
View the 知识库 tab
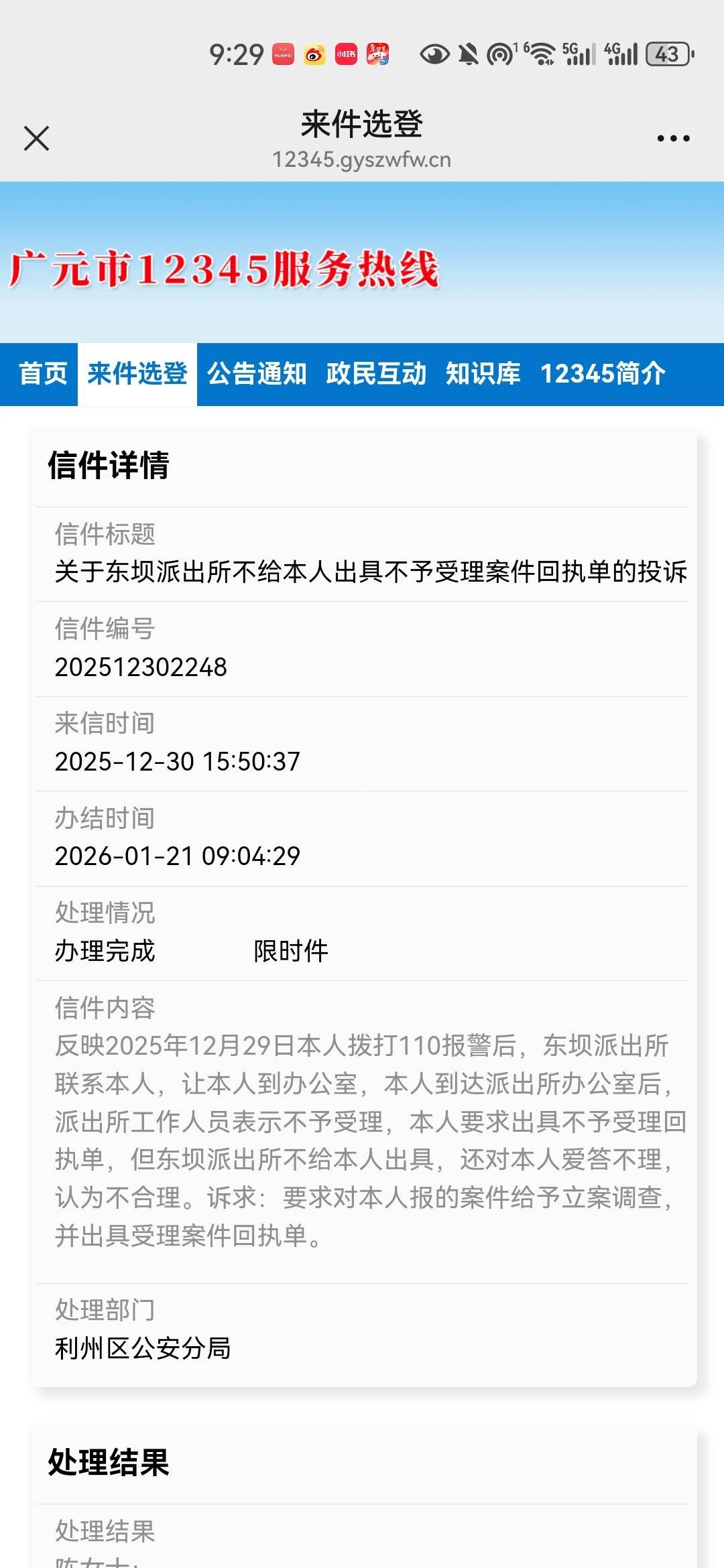(483, 374)
